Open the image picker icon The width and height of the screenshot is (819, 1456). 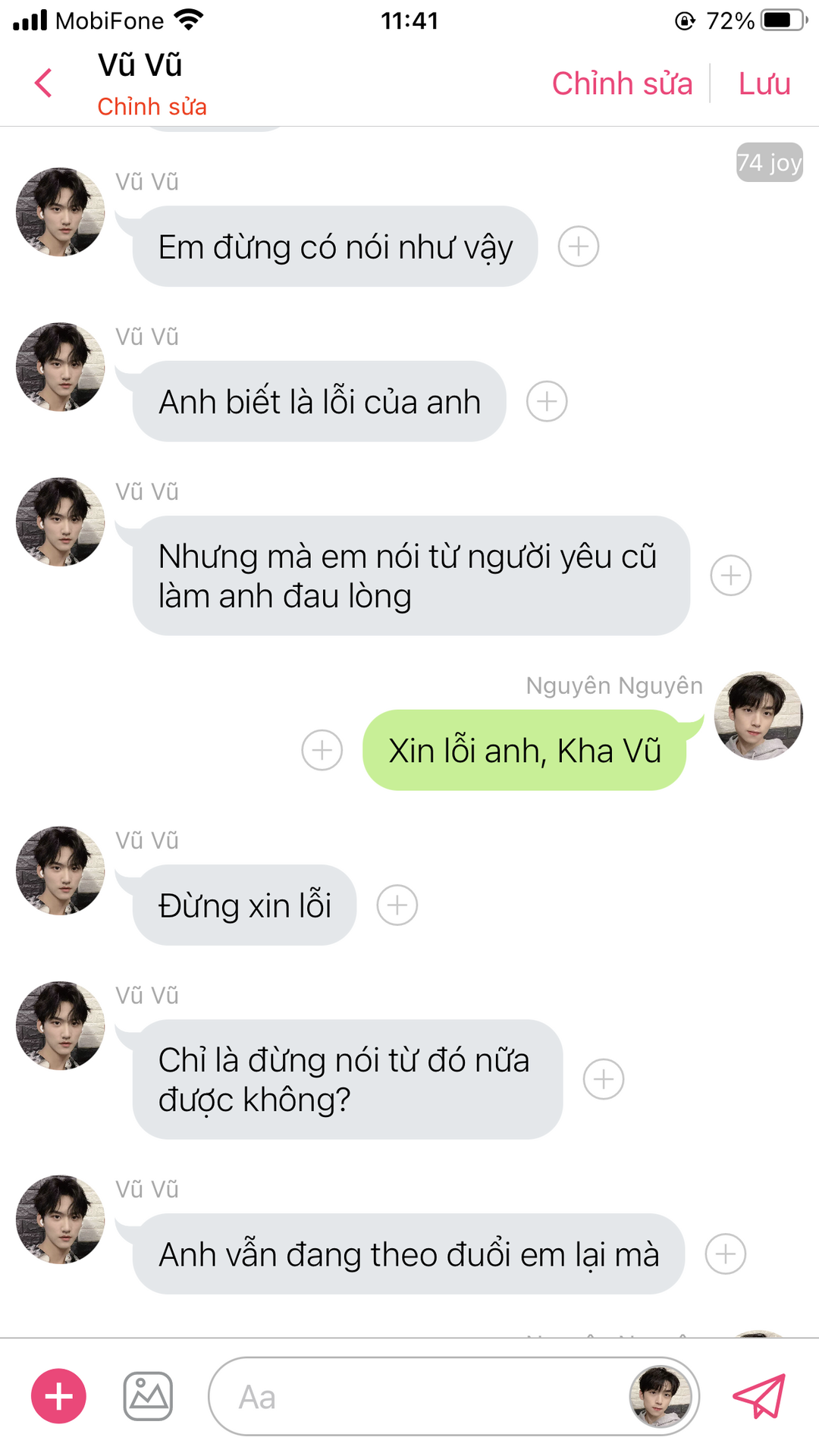coord(148,1396)
